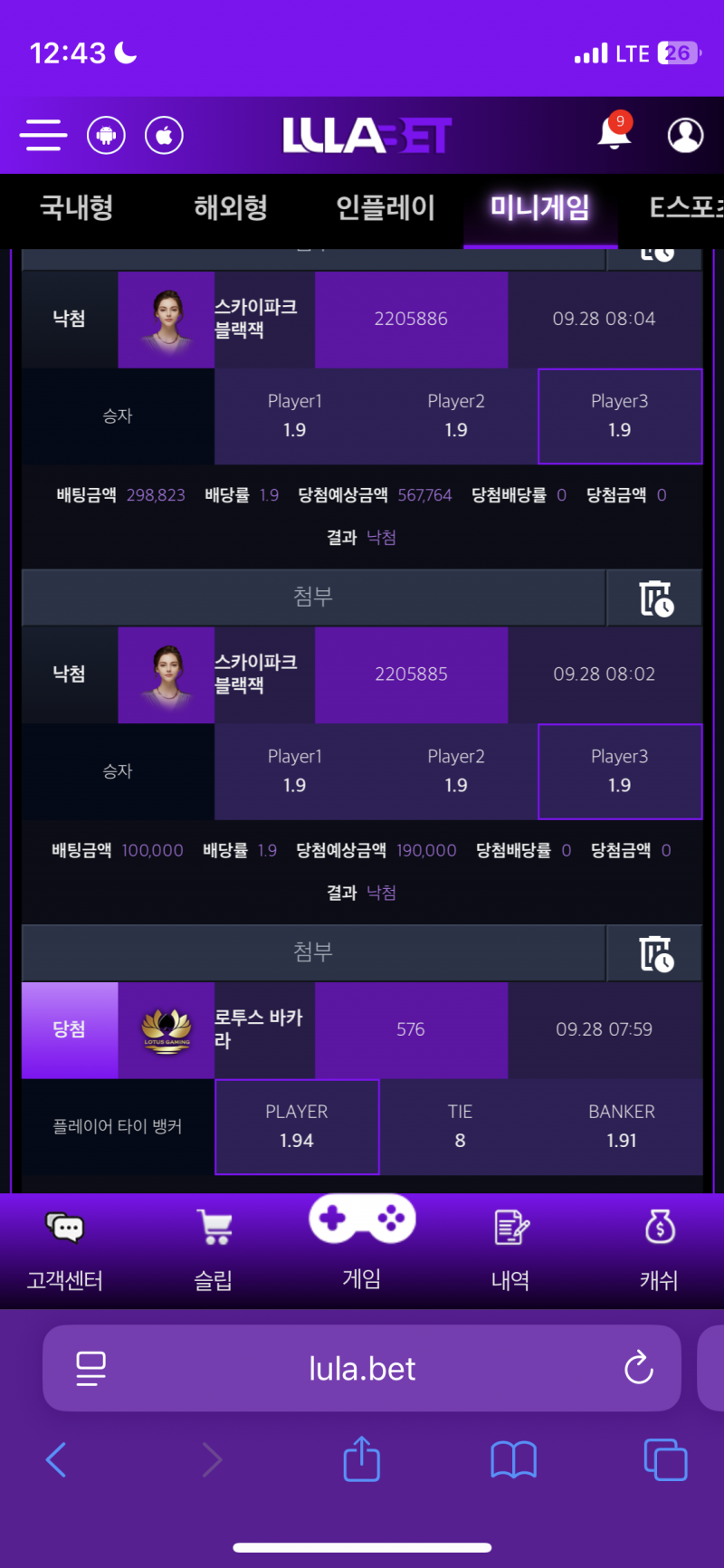This screenshot has height=1568, width=724.
Task: Tap the Apple app download icon
Action: [164, 136]
